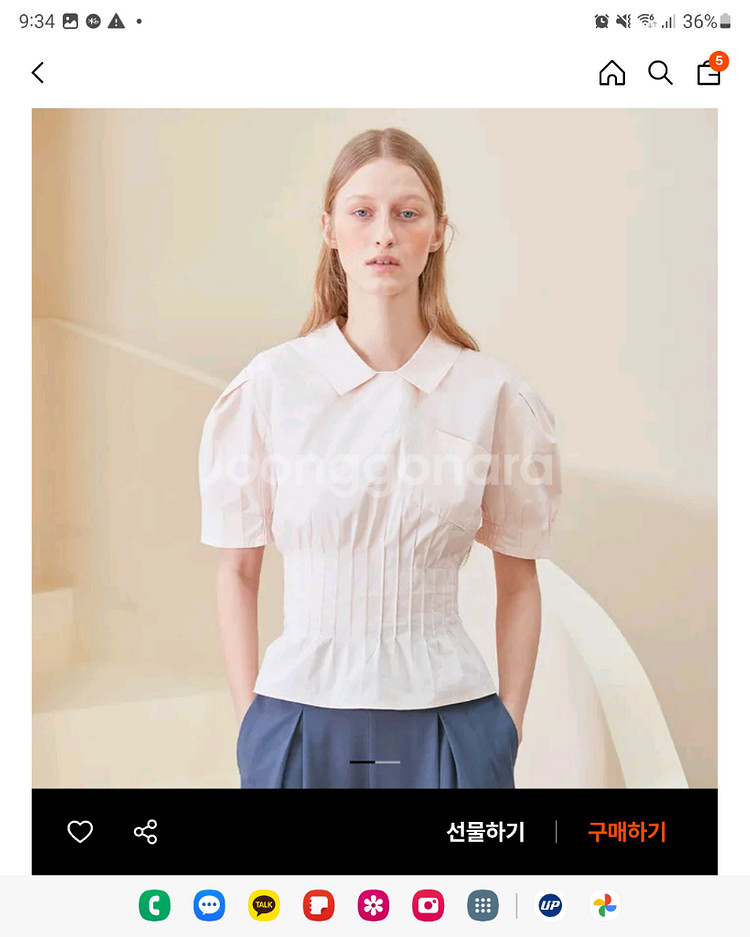Open product search
This screenshot has height=937, width=750.
coord(660,73)
